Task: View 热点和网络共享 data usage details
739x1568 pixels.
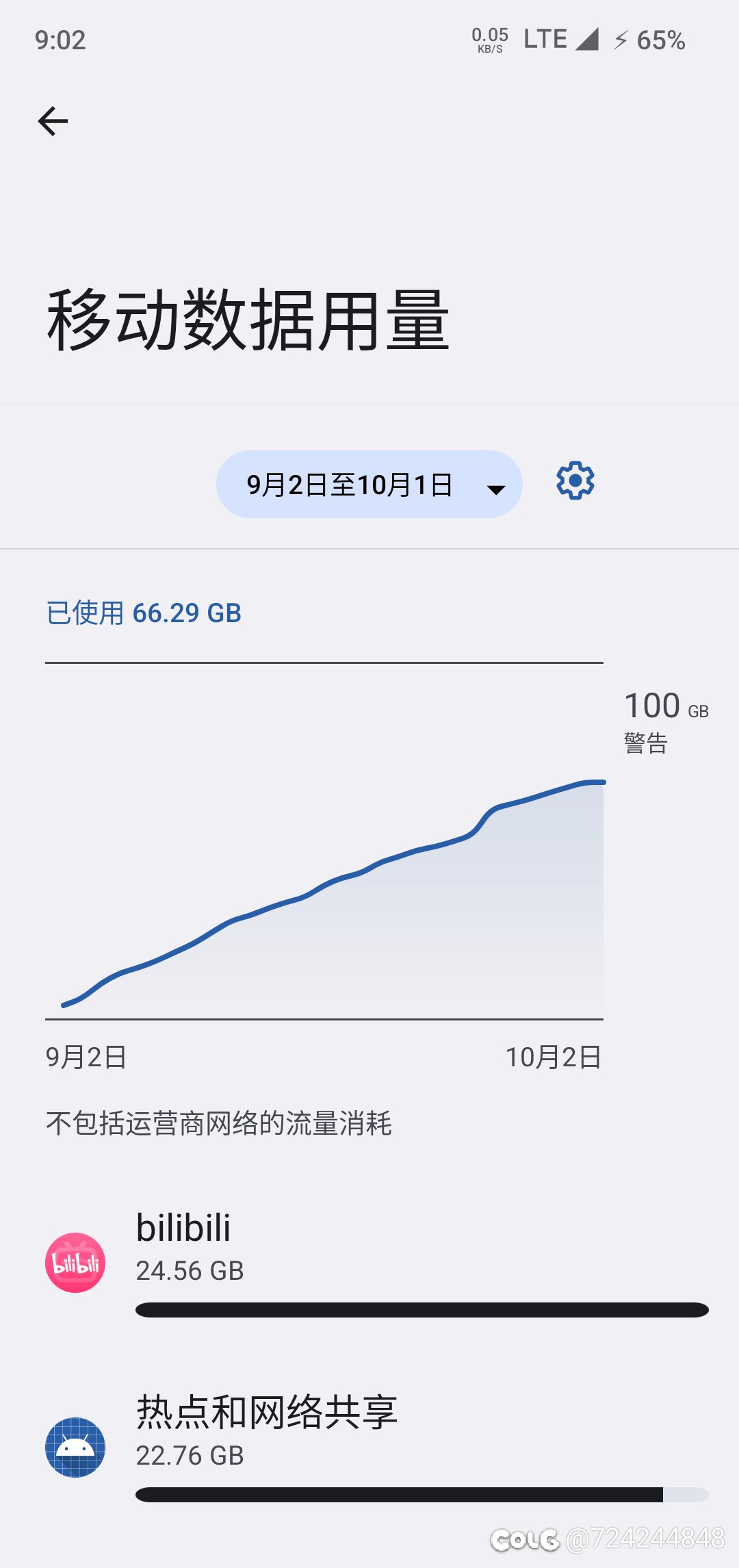Action: (369, 1445)
